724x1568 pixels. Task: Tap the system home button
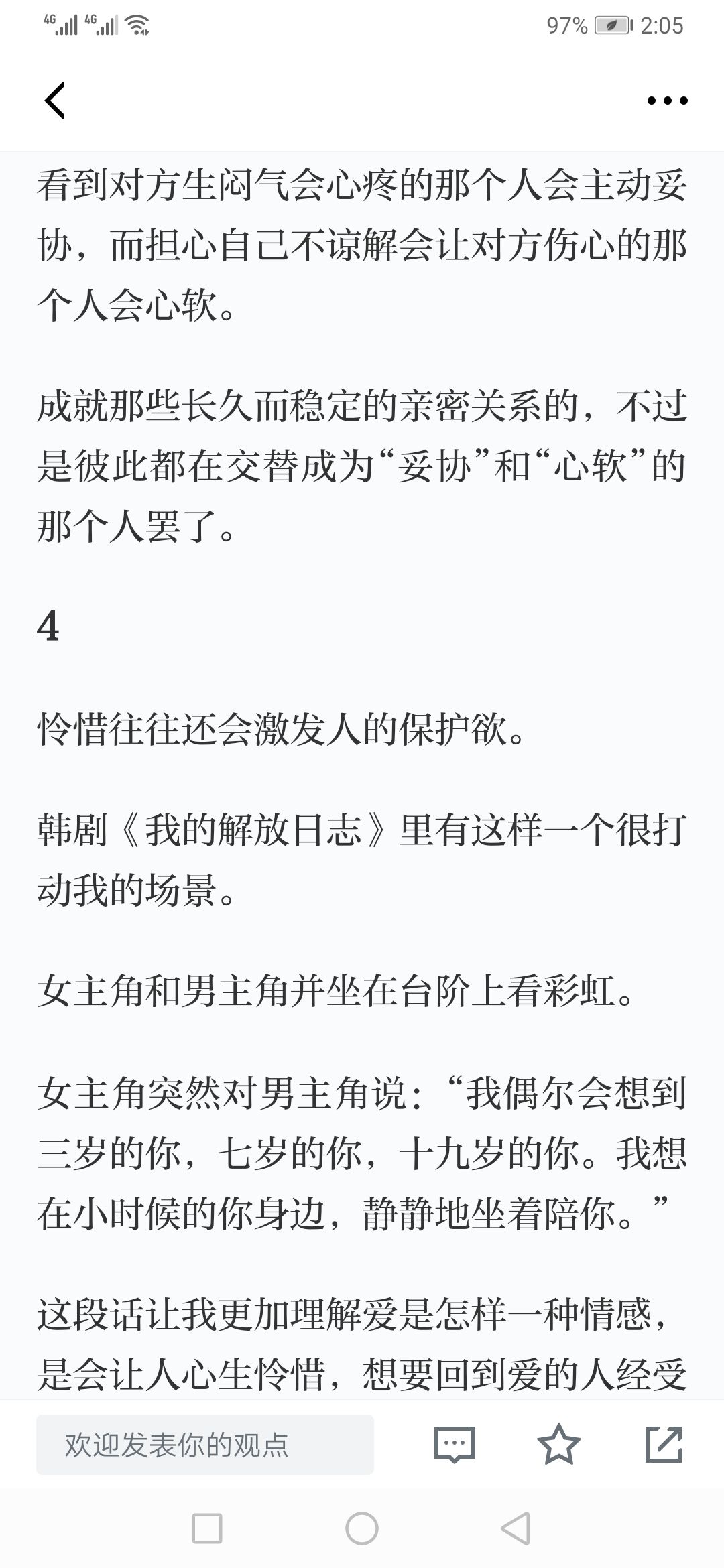point(362,1528)
